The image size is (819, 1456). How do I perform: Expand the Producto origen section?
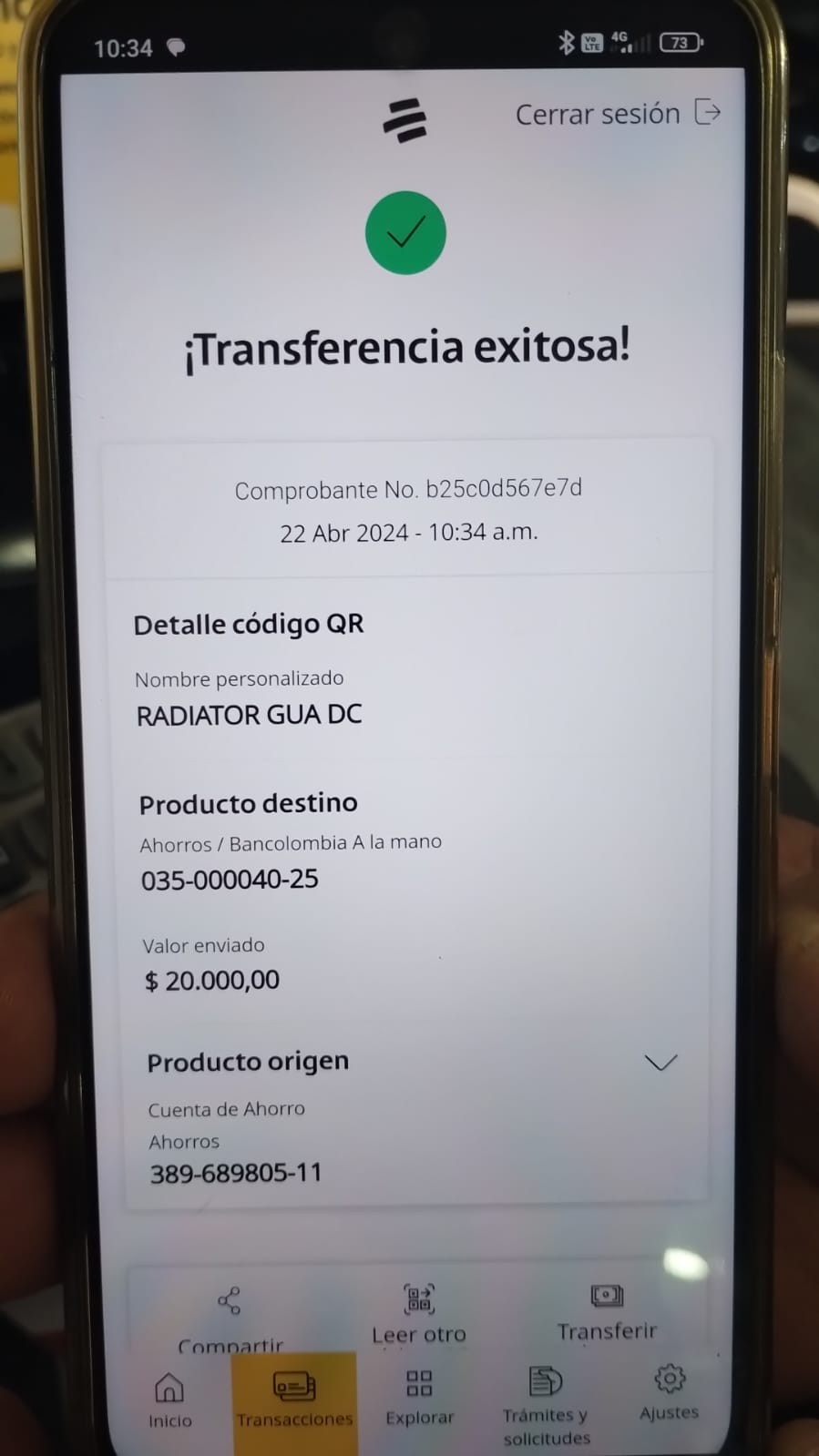(x=660, y=1062)
